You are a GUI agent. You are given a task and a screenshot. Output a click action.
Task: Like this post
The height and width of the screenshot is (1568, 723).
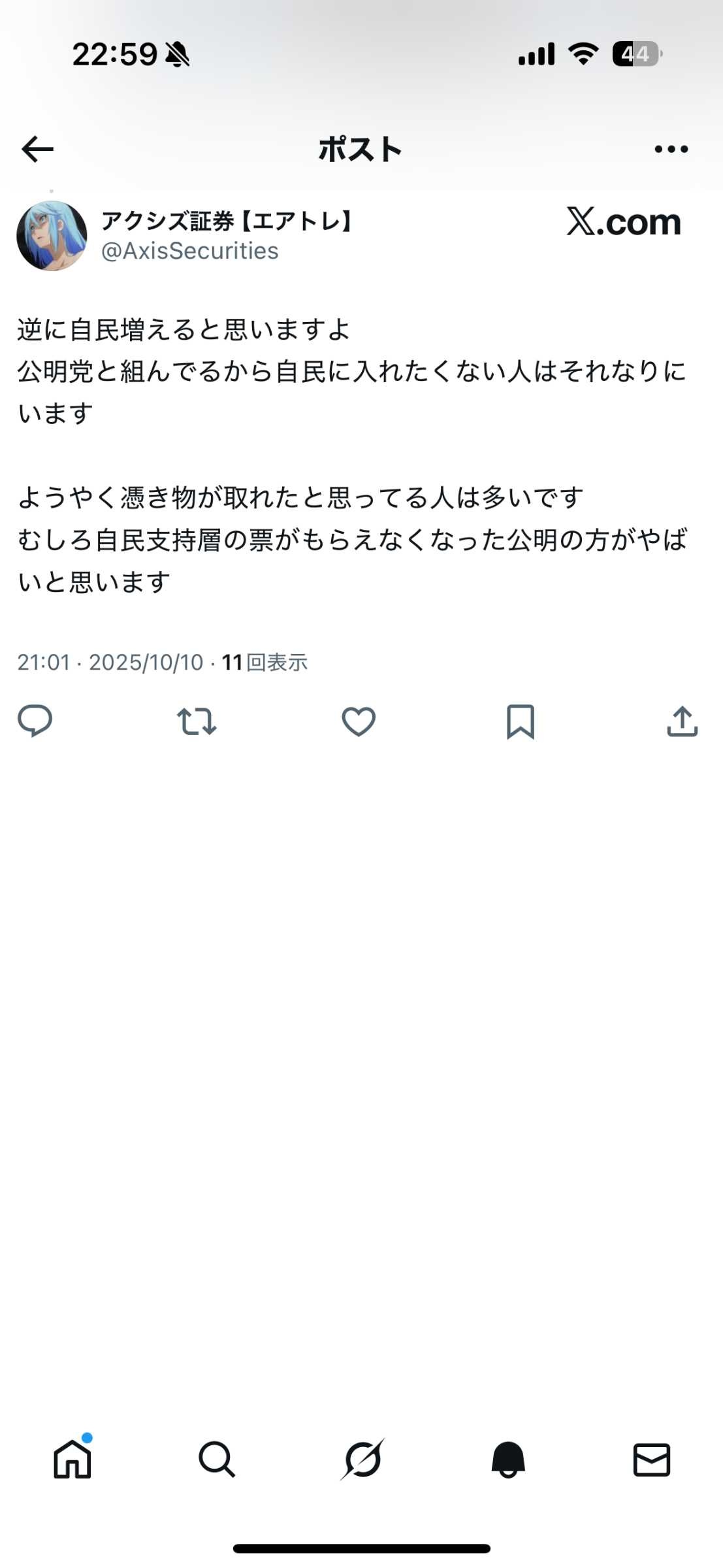tap(359, 722)
